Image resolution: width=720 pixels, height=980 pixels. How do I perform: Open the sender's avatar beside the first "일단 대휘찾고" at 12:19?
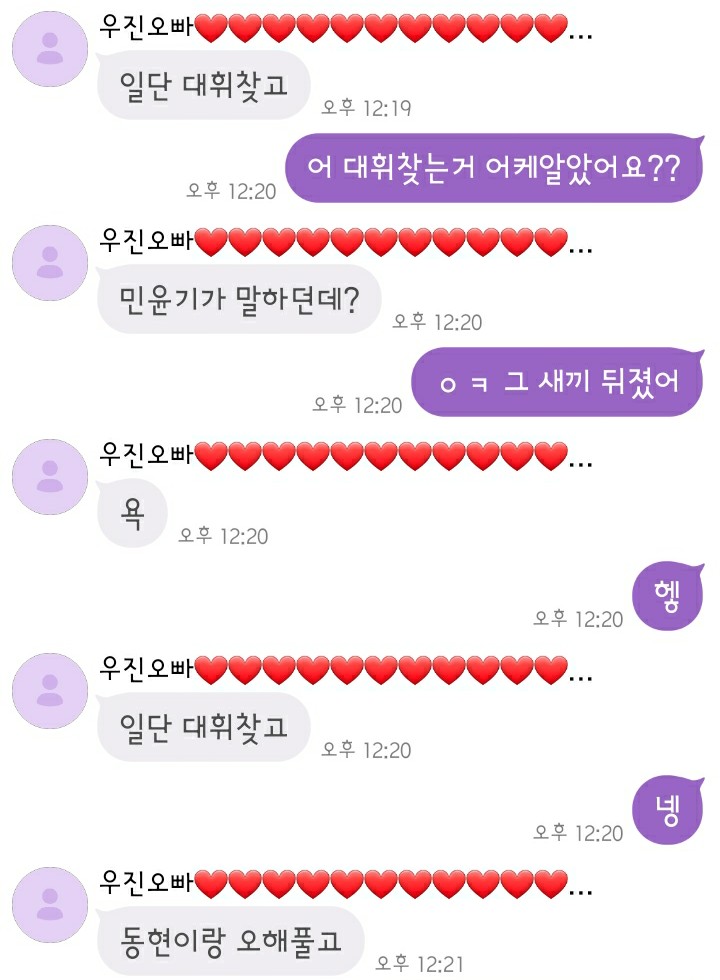(x=49, y=49)
